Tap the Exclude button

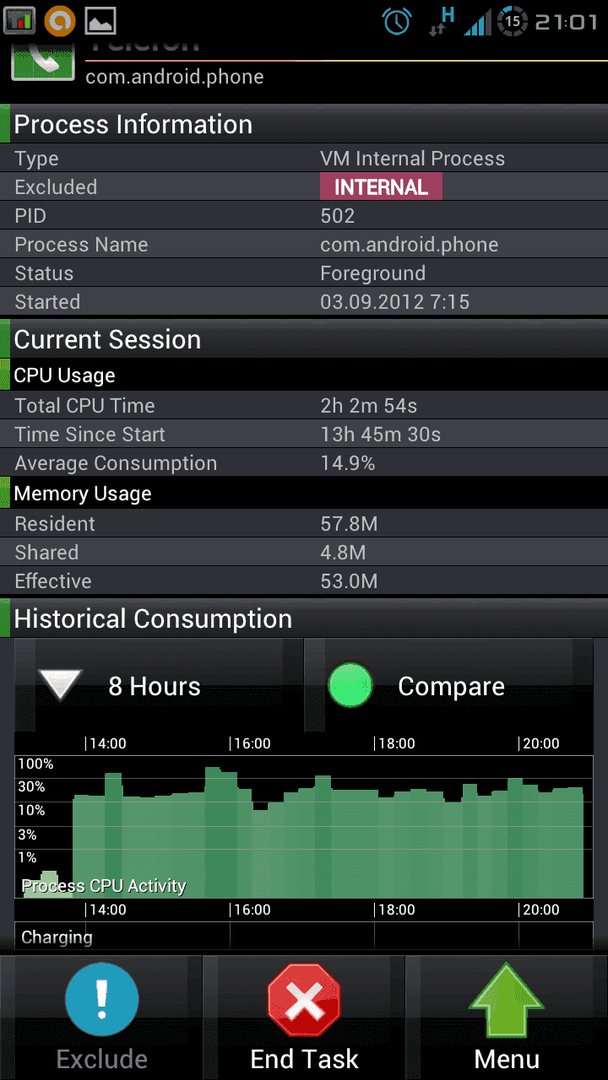(x=101, y=1017)
